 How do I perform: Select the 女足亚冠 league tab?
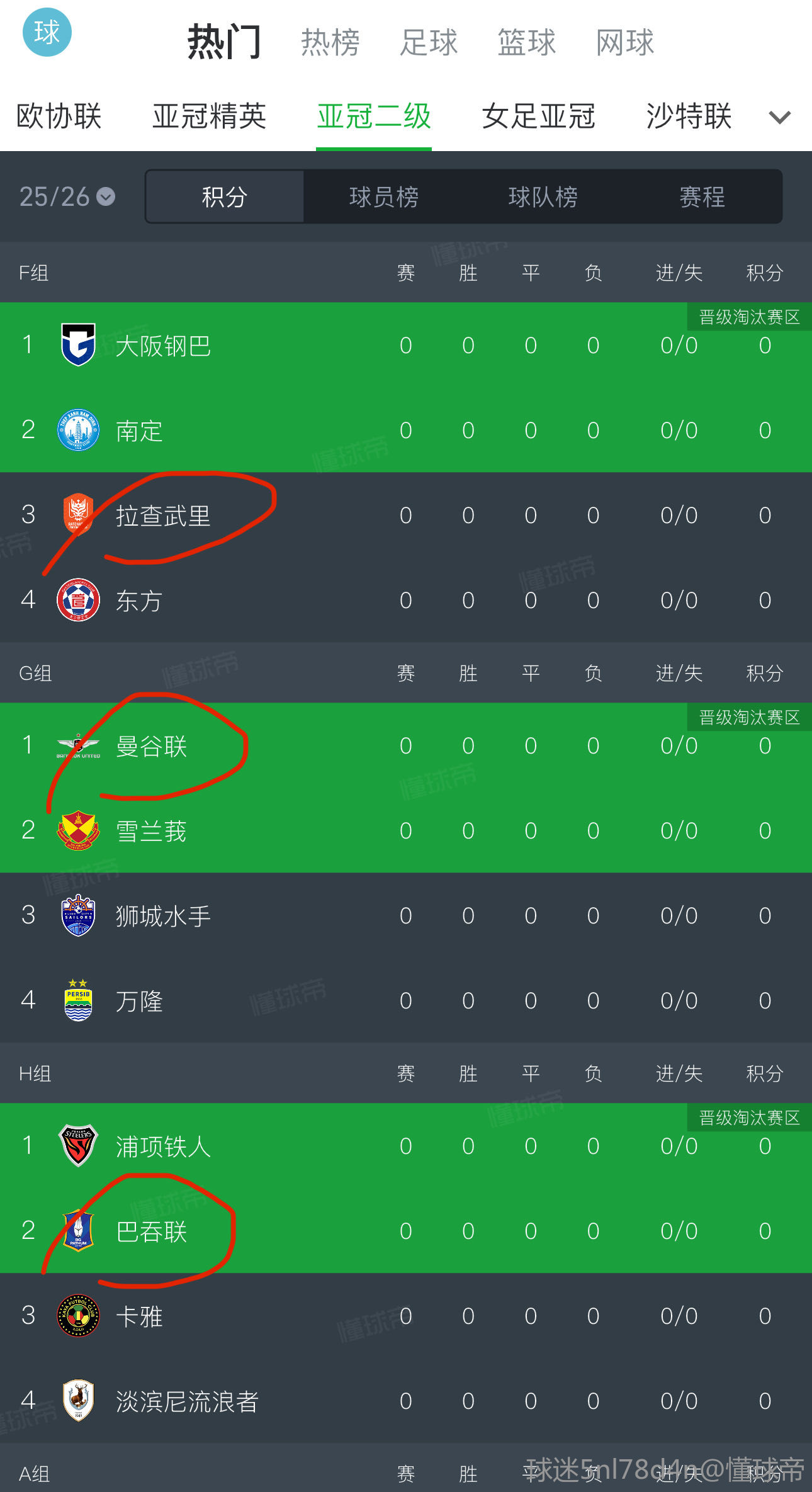[538, 116]
